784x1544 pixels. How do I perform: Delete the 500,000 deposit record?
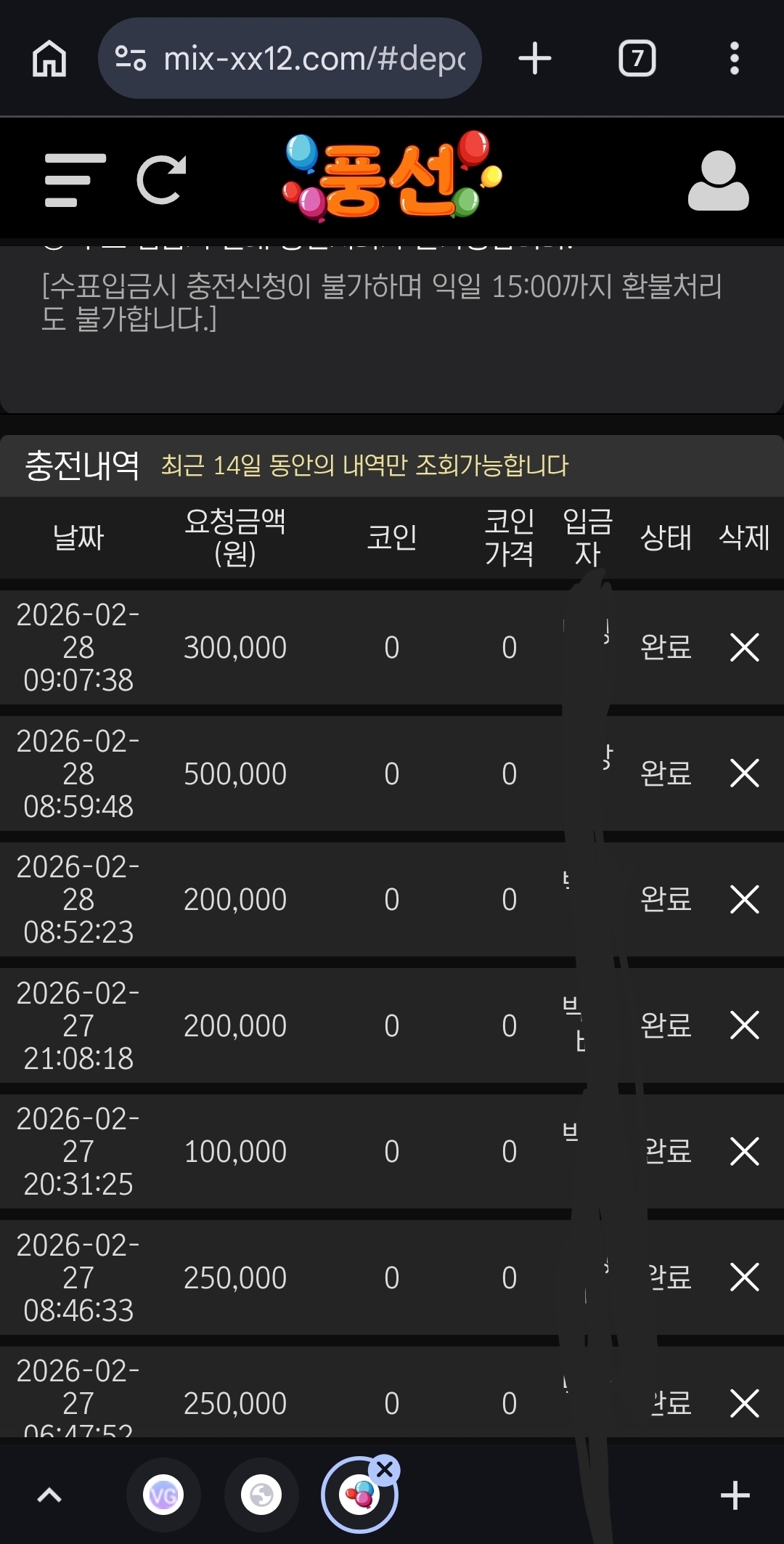click(x=744, y=773)
